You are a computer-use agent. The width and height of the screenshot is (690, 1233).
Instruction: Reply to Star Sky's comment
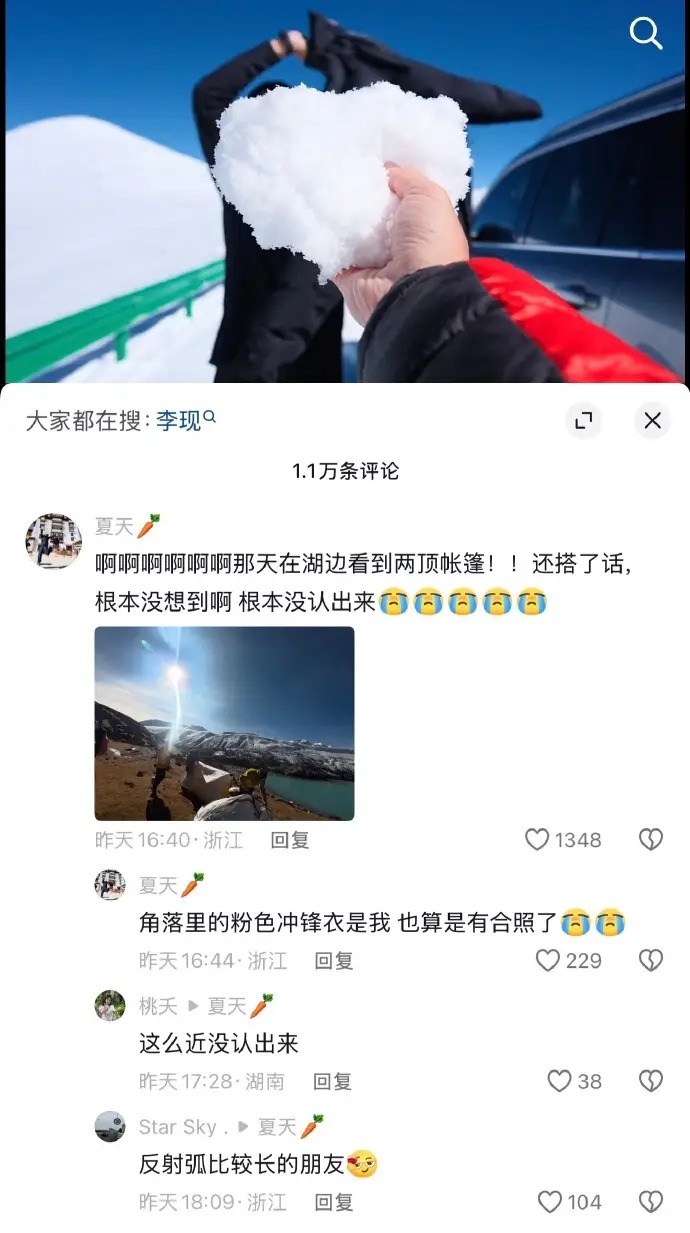[x=334, y=1202]
